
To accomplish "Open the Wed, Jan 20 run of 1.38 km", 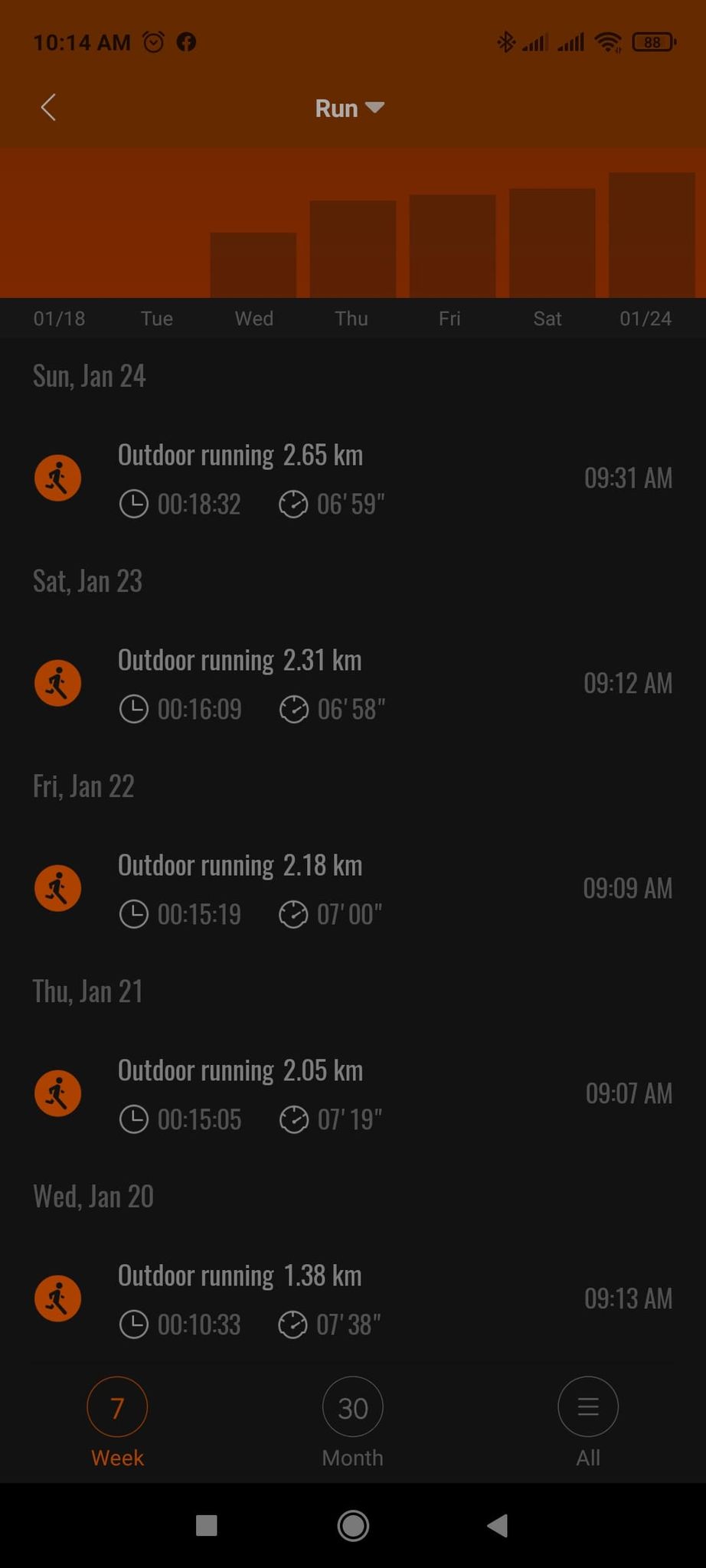I will click(x=352, y=1299).
